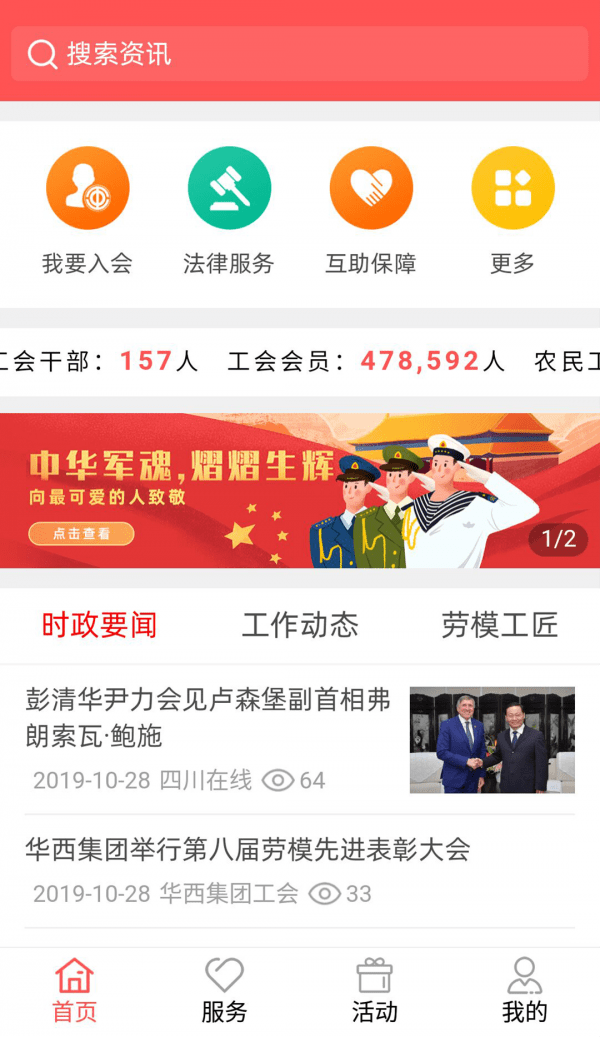Switch to the 劳模工匠 tab
Image resolution: width=600 pixels, height=1037 pixels.
tap(500, 626)
